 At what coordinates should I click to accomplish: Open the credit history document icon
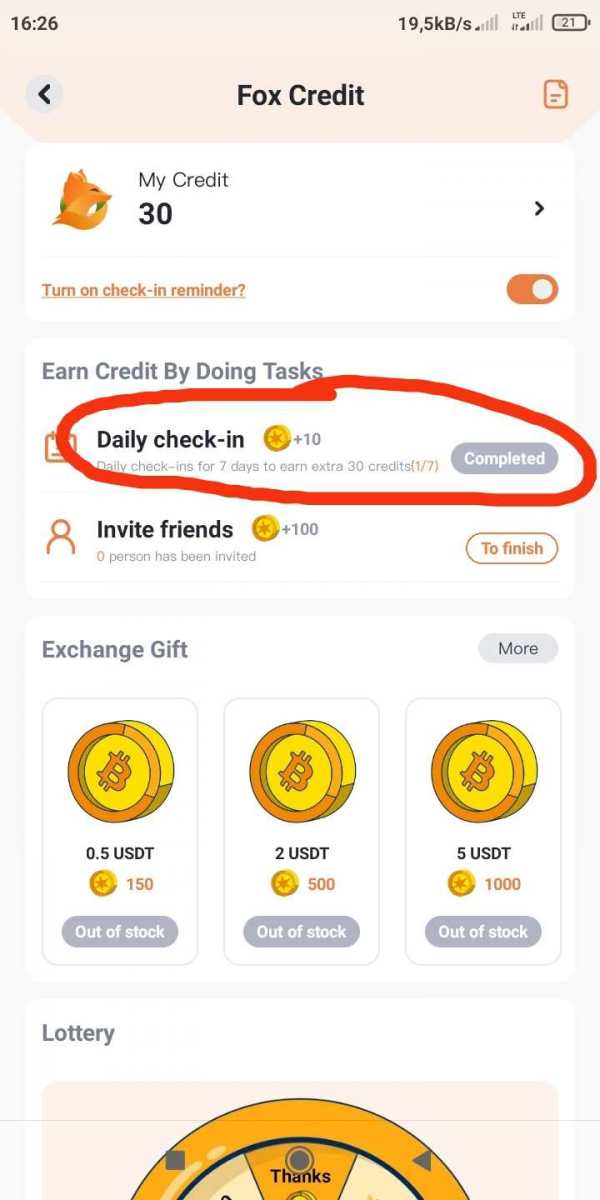point(555,94)
